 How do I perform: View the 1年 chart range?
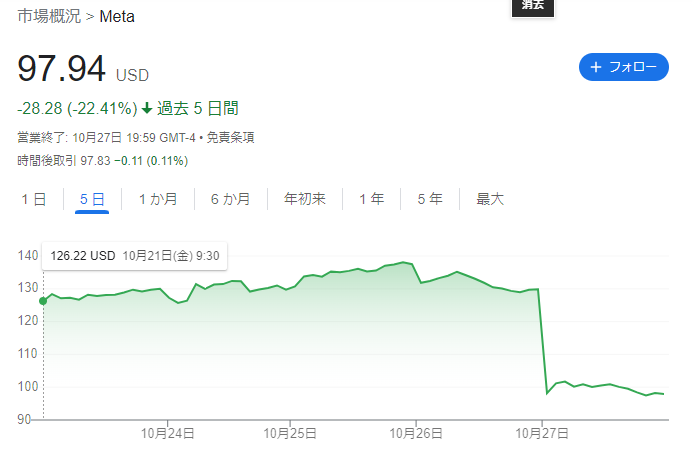[371, 199]
